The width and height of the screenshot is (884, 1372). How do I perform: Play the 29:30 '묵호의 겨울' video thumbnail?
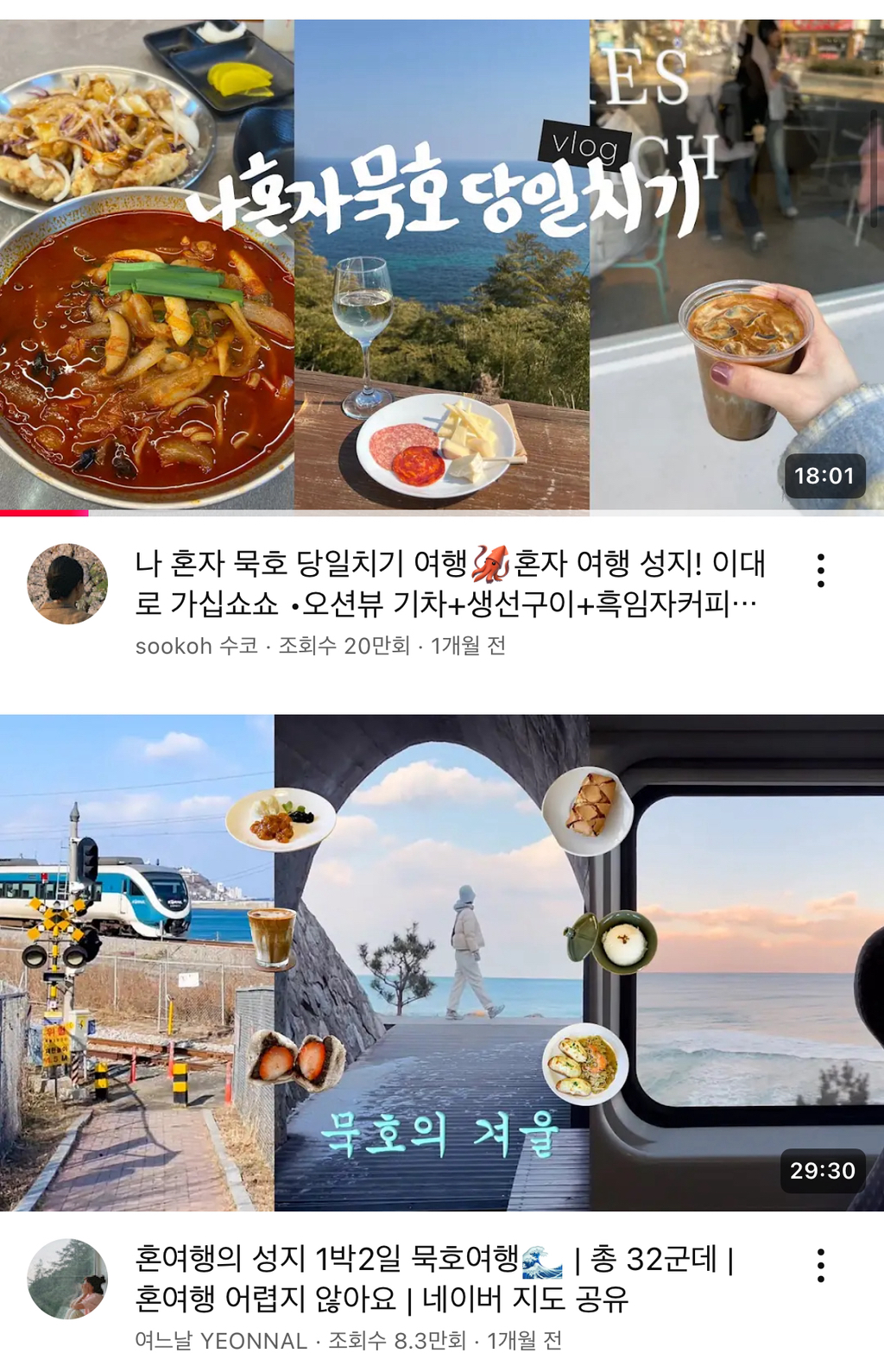point(442,962)
